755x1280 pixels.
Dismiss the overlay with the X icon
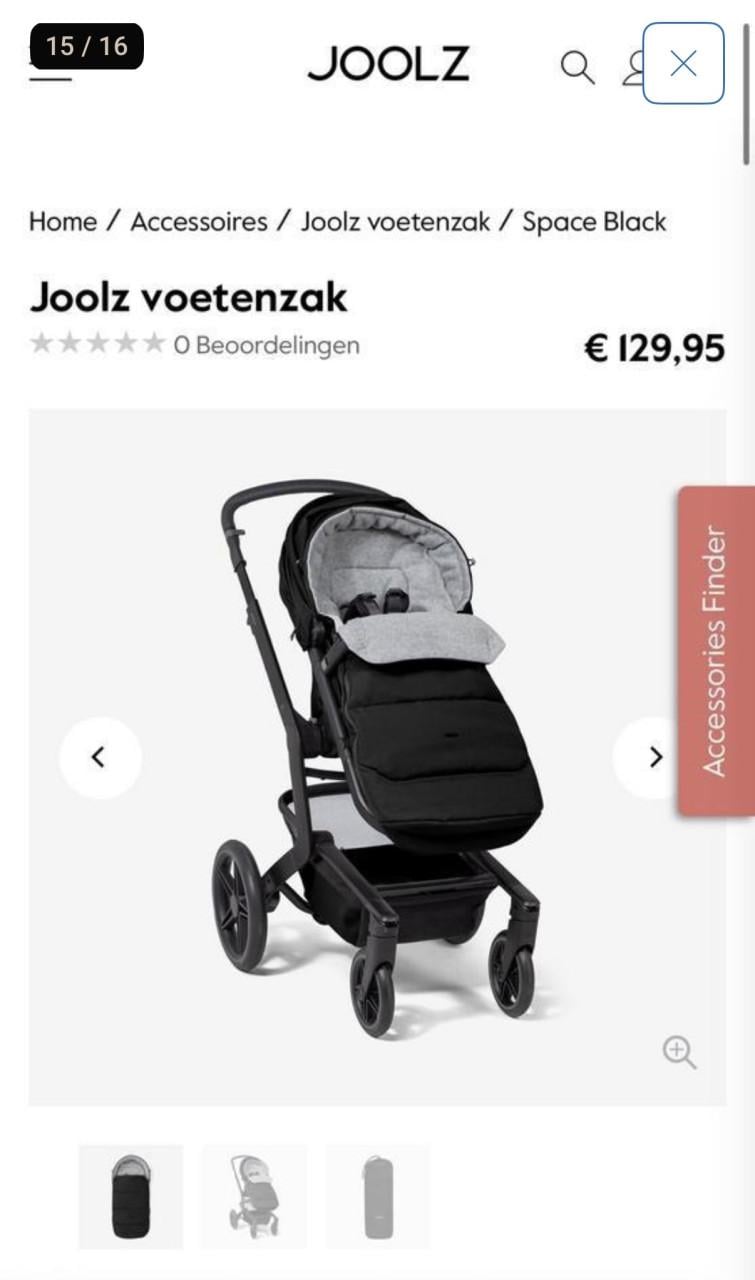(x=683, y=64)
